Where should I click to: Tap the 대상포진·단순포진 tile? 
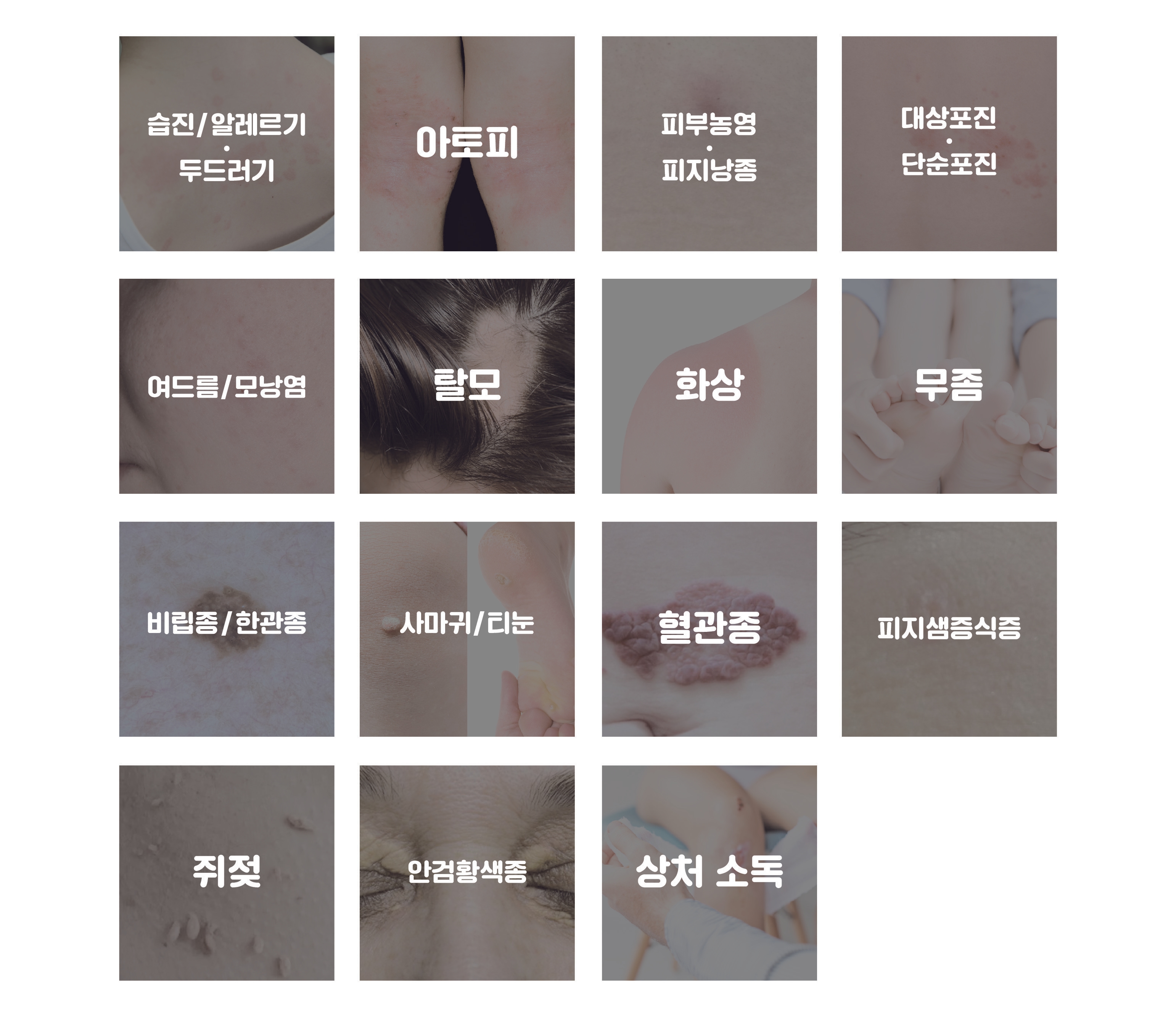(x=948, y=144)
